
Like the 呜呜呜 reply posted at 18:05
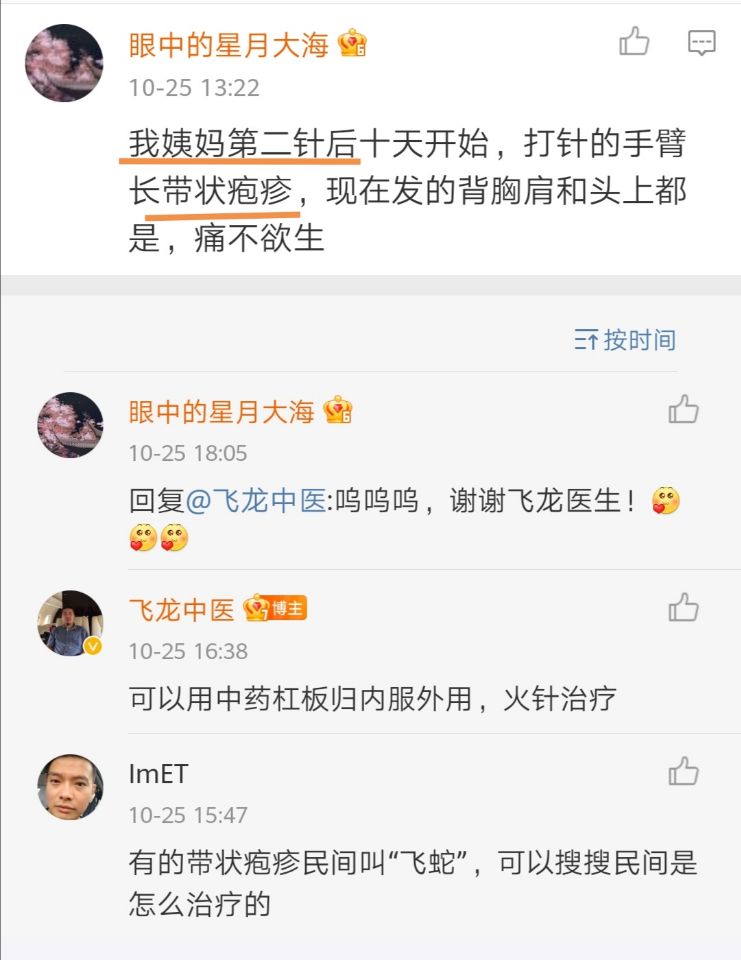(683, 409)
